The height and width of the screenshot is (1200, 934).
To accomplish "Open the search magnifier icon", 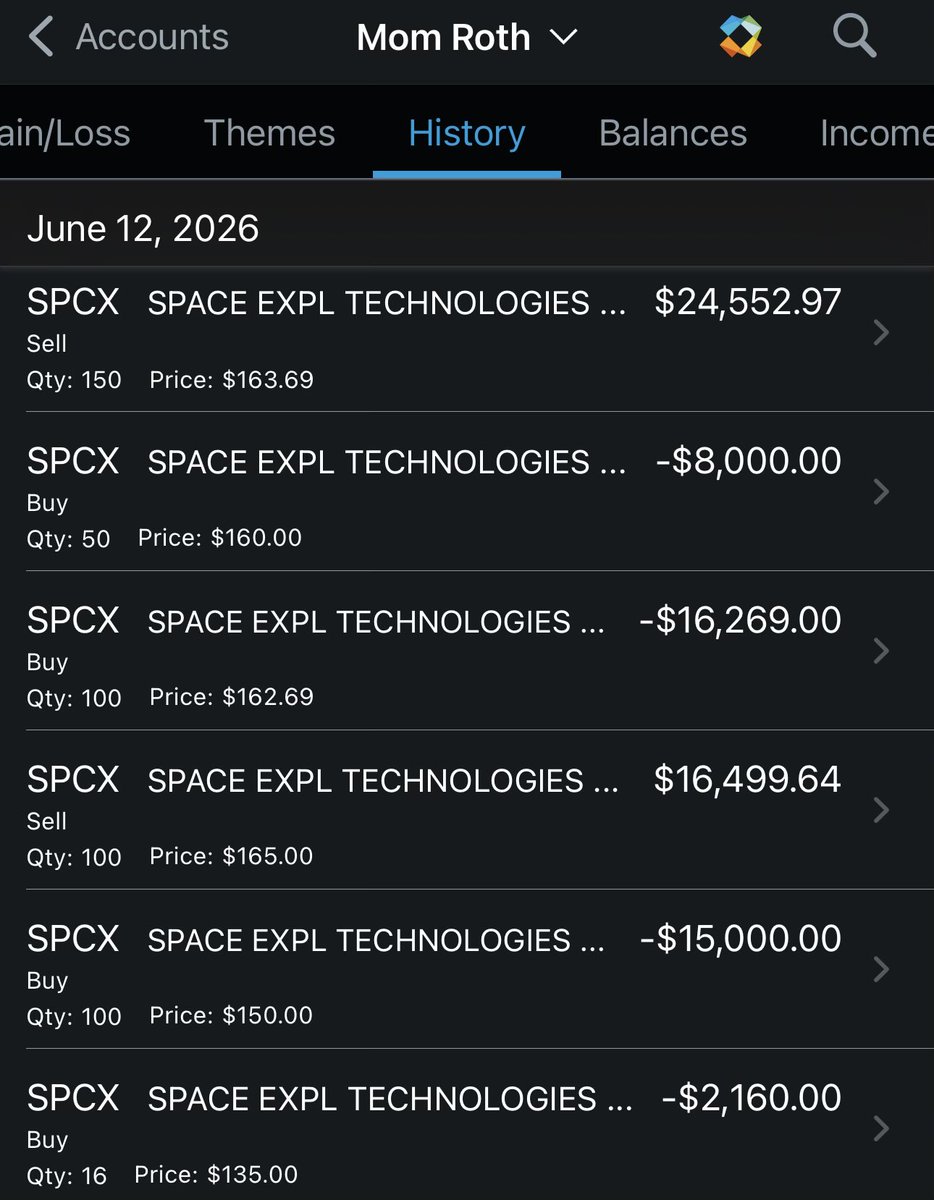I will pos(854,37).
